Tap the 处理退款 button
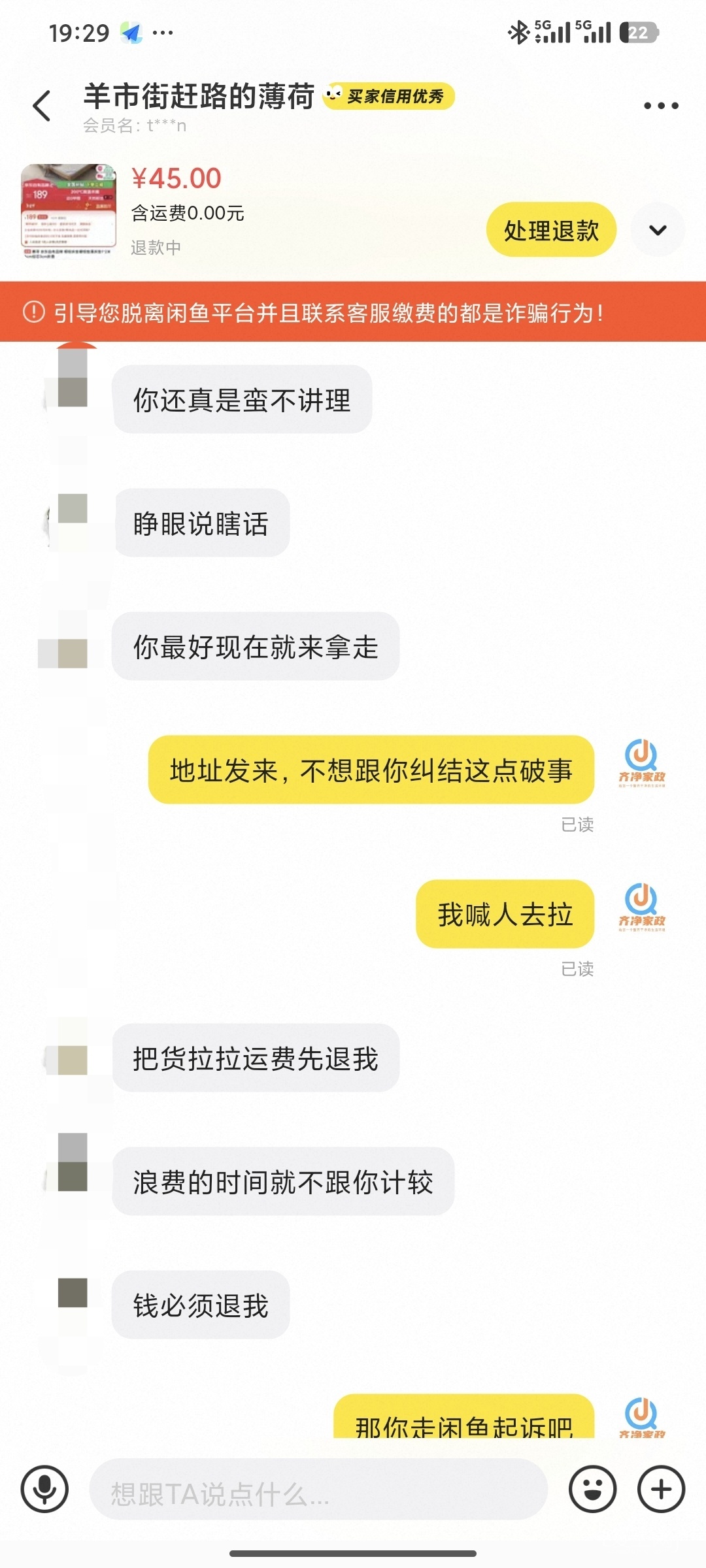The image size is (706, 1568). coord(551,230)
